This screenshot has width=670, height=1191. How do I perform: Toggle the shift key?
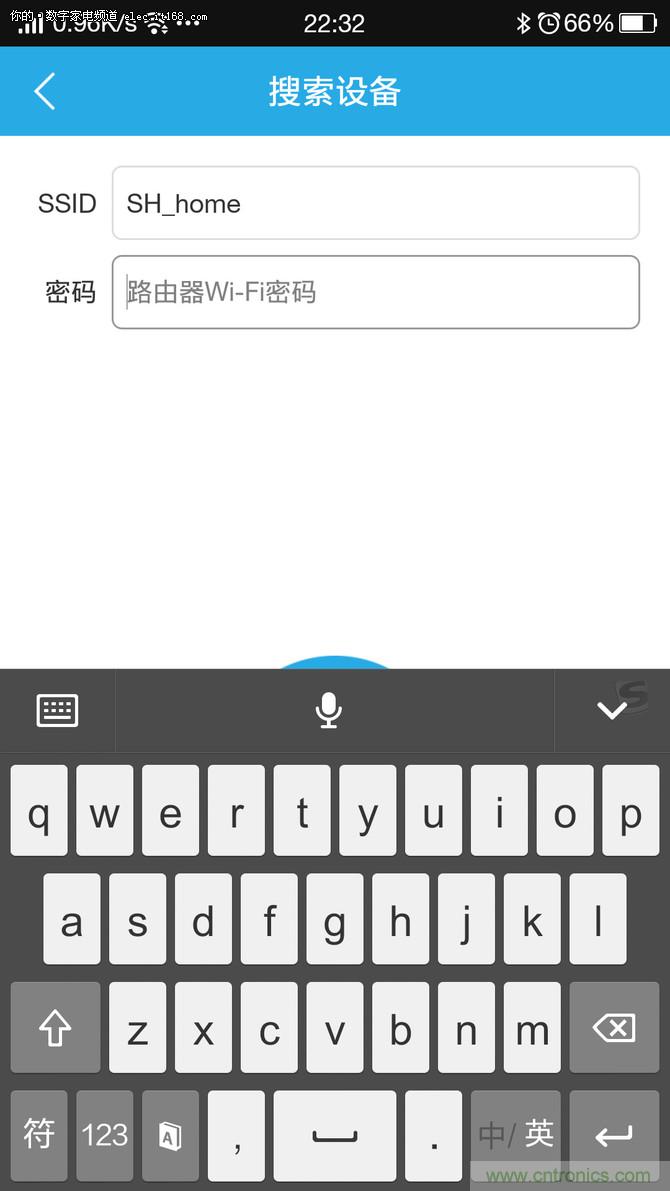click(55, 1027)
